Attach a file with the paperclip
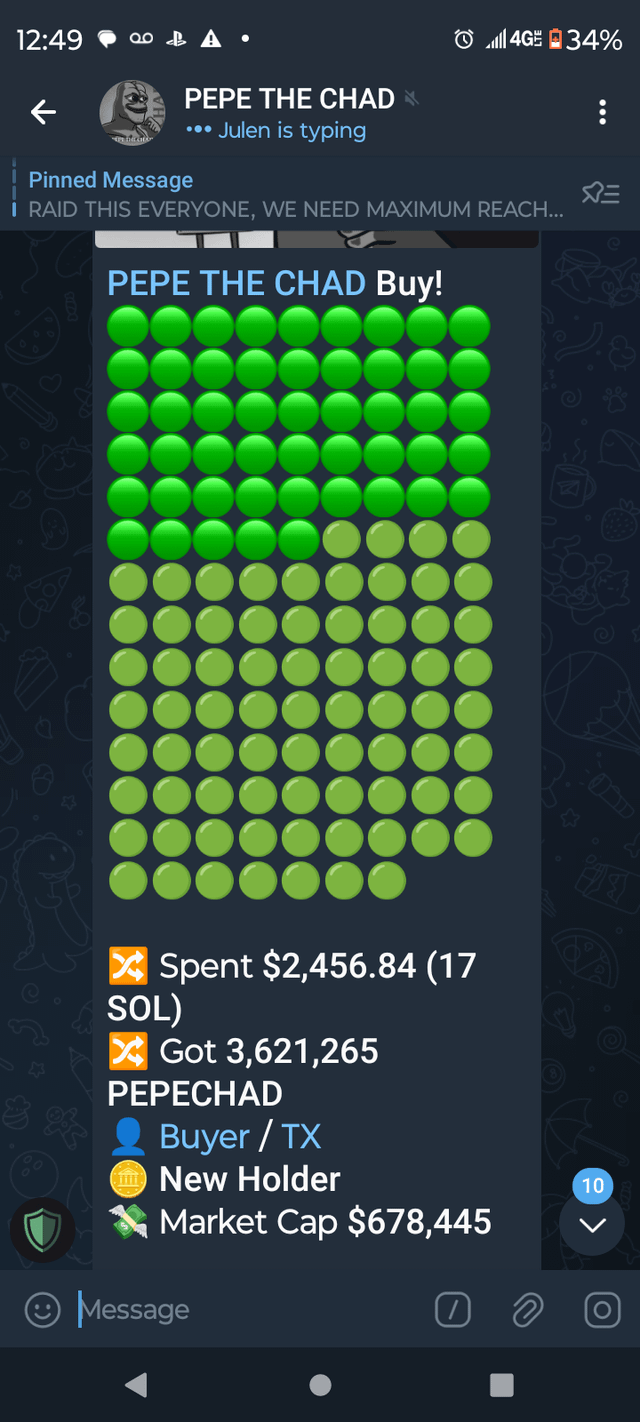640x1422 pixels. click(527, 1309)
